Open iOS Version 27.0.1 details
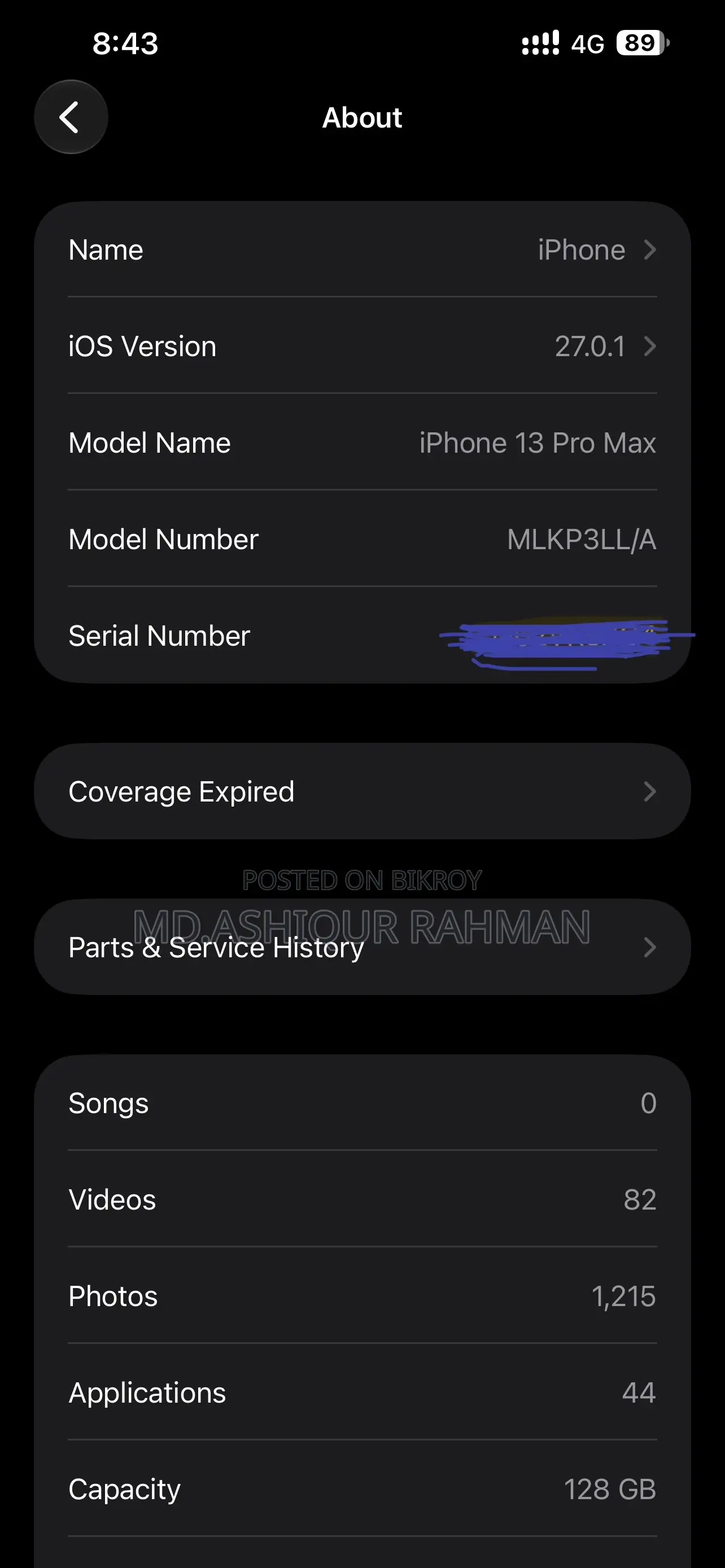Viewport: 725px width, 1568px height. point(362,346)
